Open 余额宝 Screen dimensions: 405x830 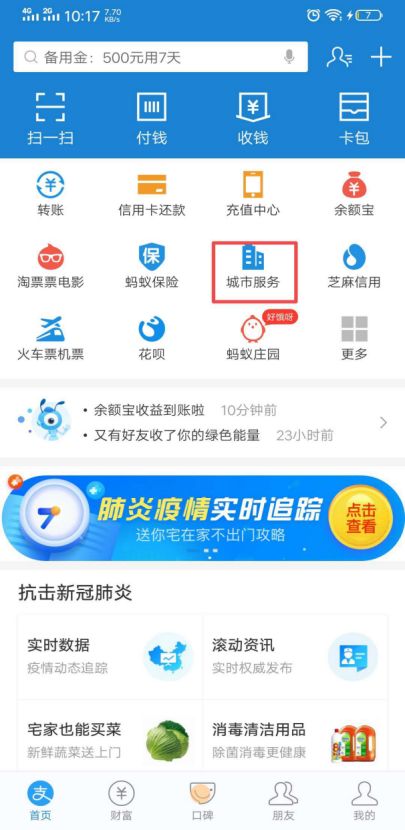[x=354, y=194]
